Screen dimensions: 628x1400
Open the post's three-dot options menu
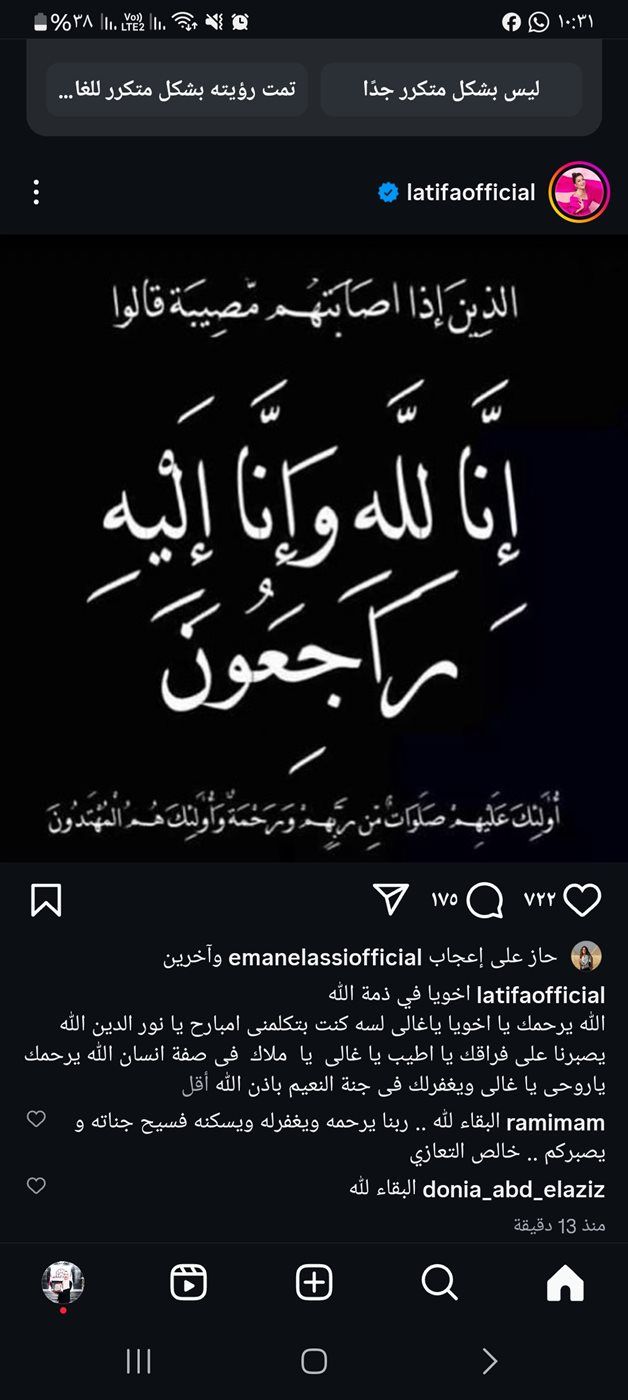[36, 192]
